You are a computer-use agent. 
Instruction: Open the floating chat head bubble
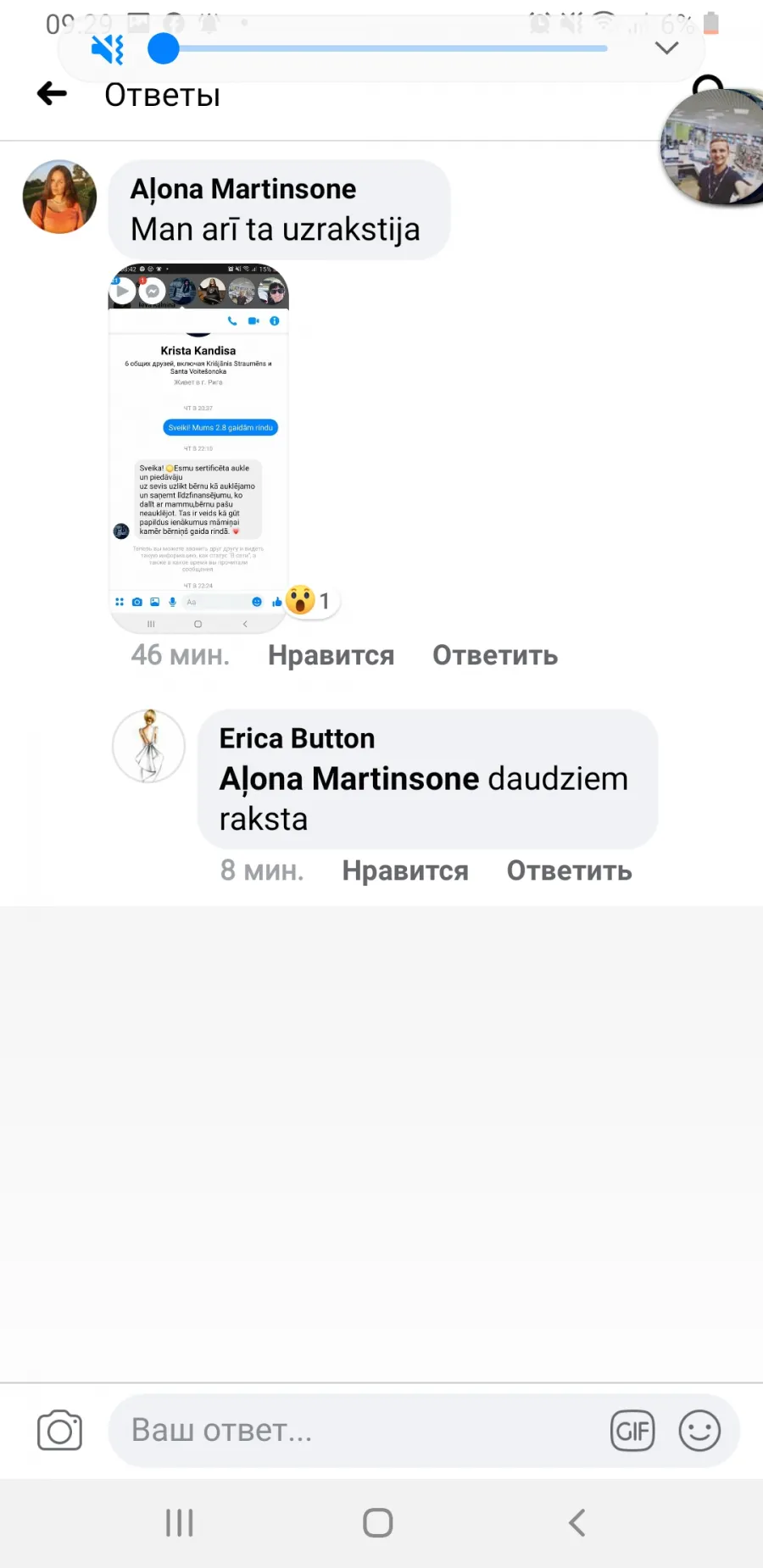713,146
